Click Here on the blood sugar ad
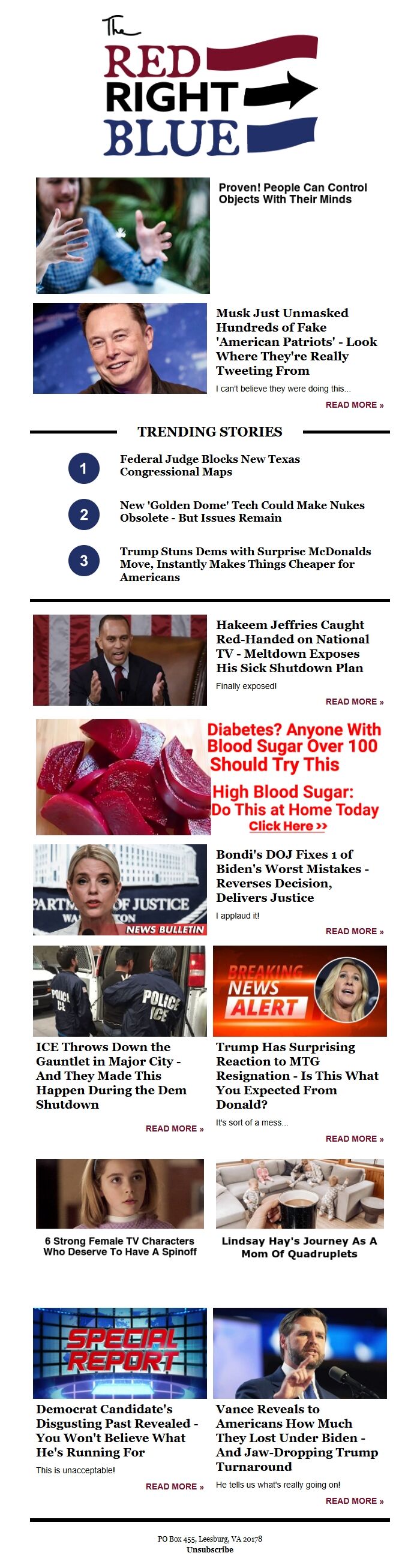Image resolution: width=420 pixels, height=1568 pixels. pyautogui.click(x=287, y=826)
